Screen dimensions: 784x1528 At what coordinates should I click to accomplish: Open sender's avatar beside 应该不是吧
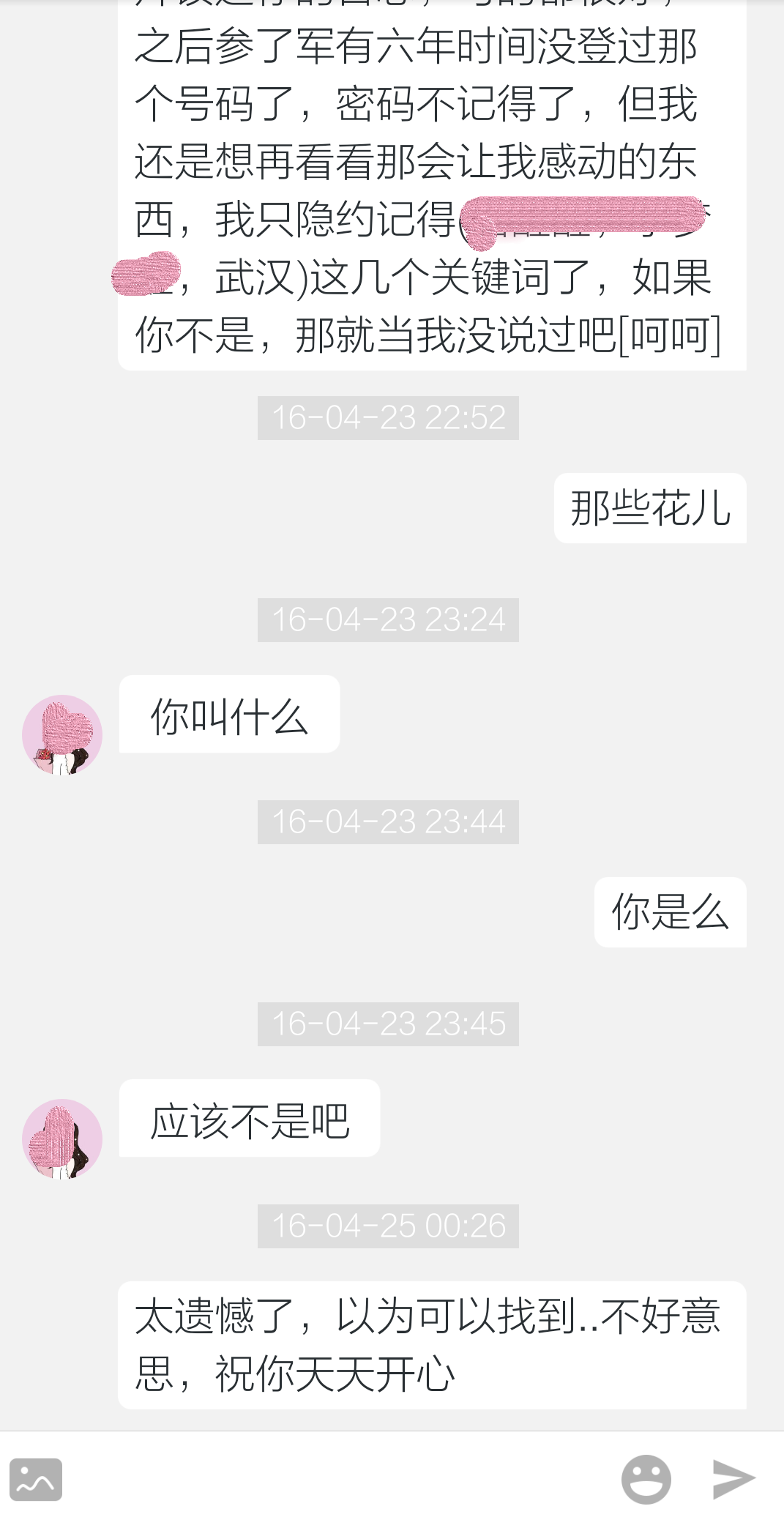point(62,1138)
